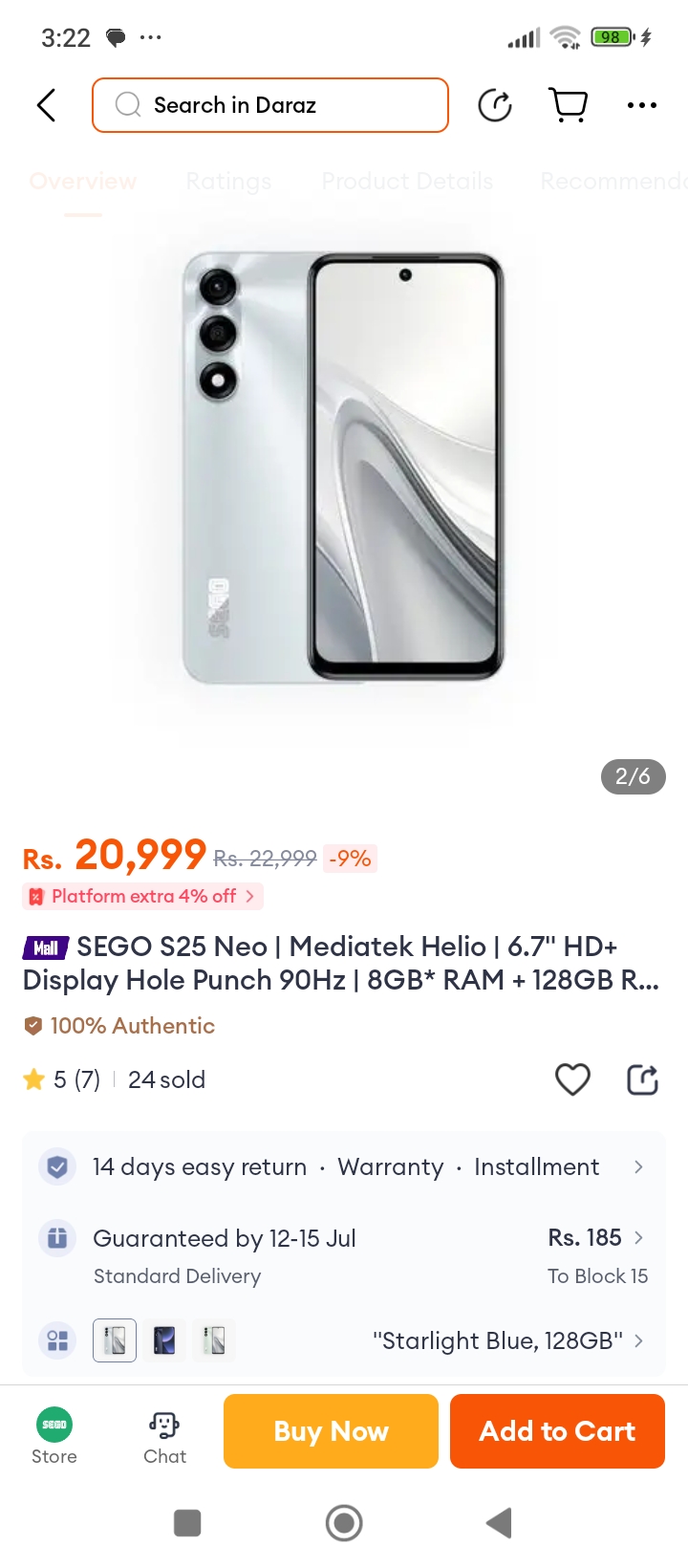688x1568 pixels.
Task: Open the Search in Daraz field
Action: pyautogui.click(x=270, y=105)
